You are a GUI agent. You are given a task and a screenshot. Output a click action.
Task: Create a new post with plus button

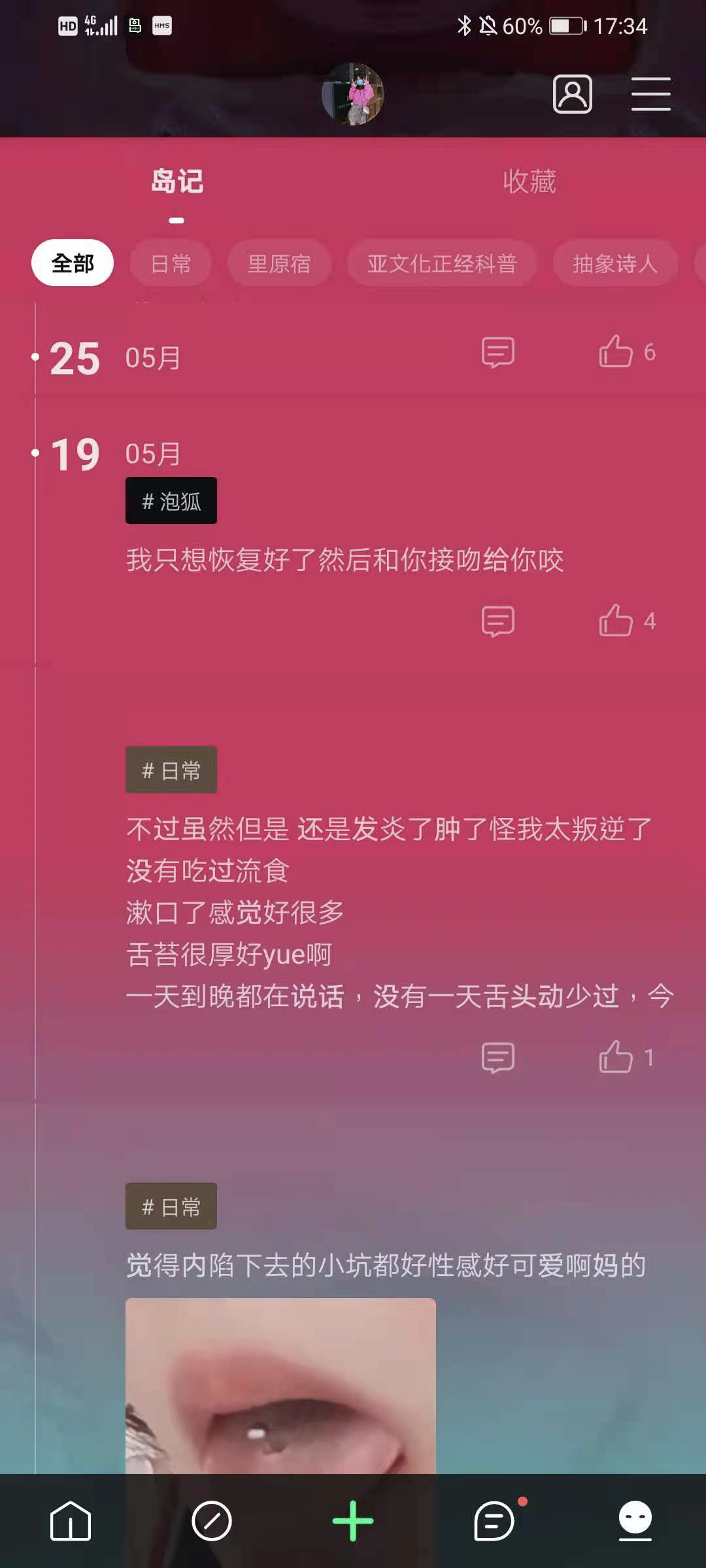353,1521
